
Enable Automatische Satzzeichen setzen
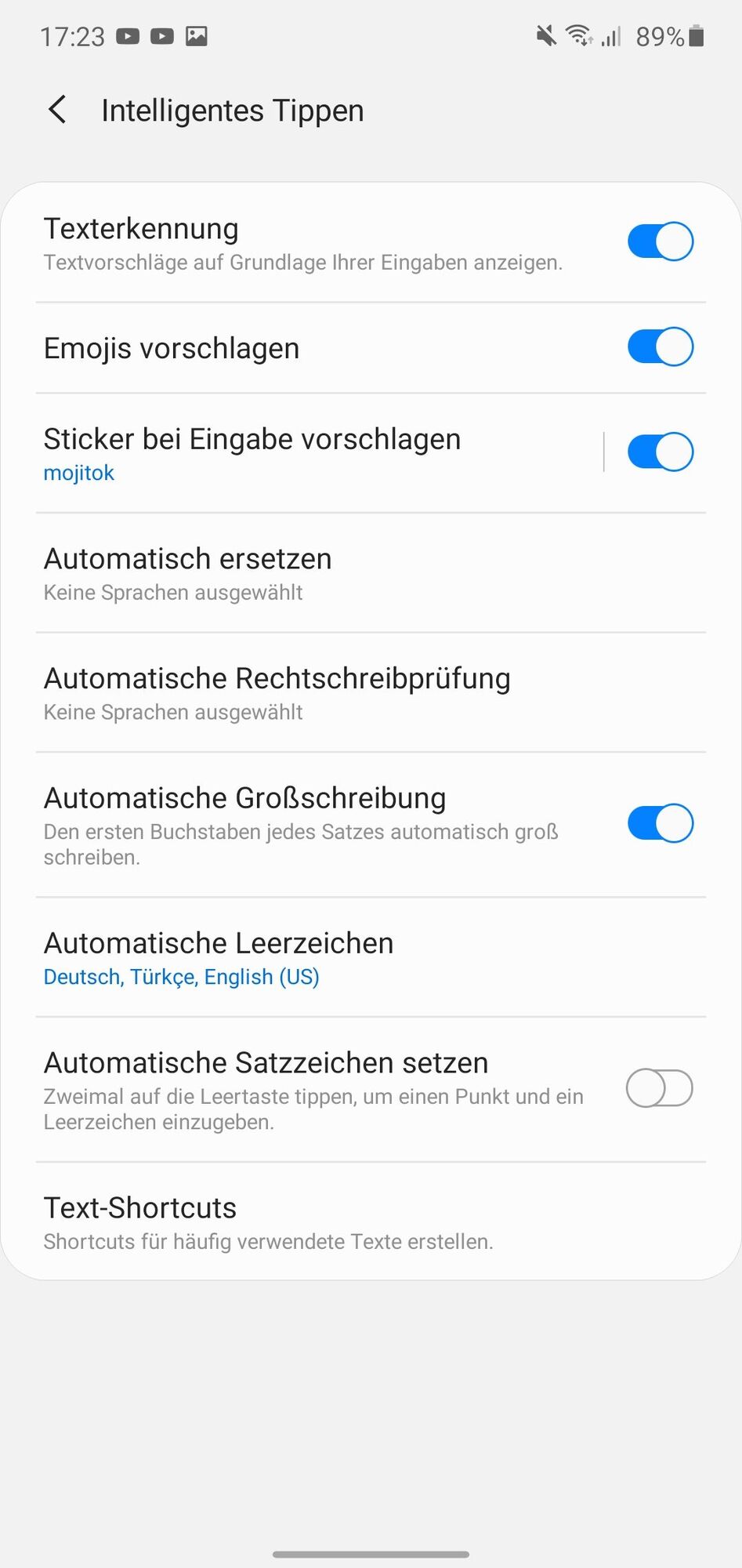(x=660, y=1089)
